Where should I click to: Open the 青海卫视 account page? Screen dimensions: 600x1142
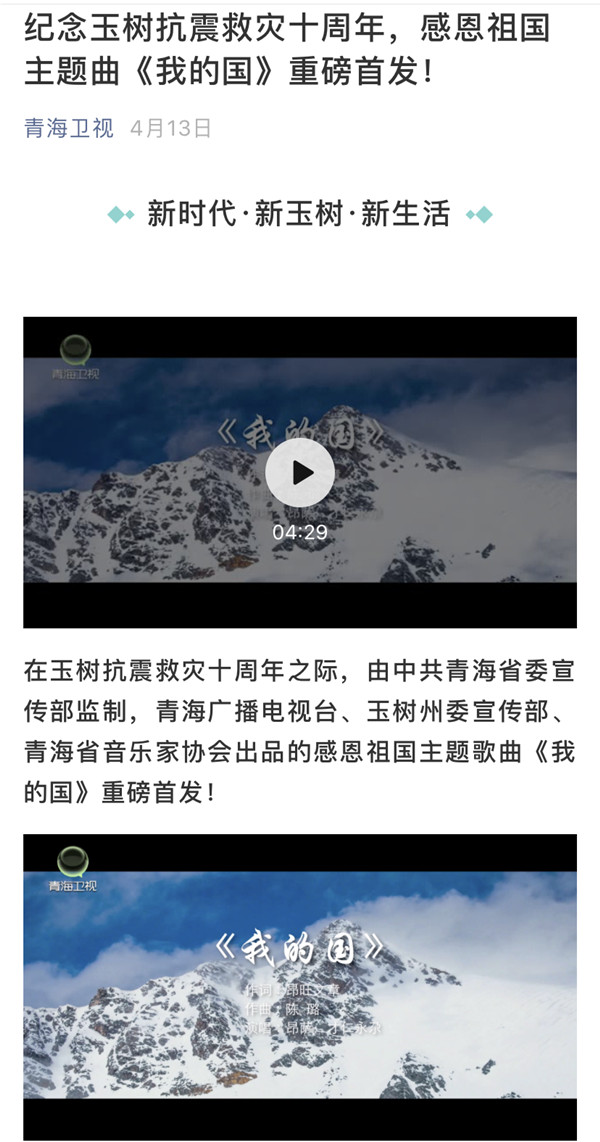point(69,128)
